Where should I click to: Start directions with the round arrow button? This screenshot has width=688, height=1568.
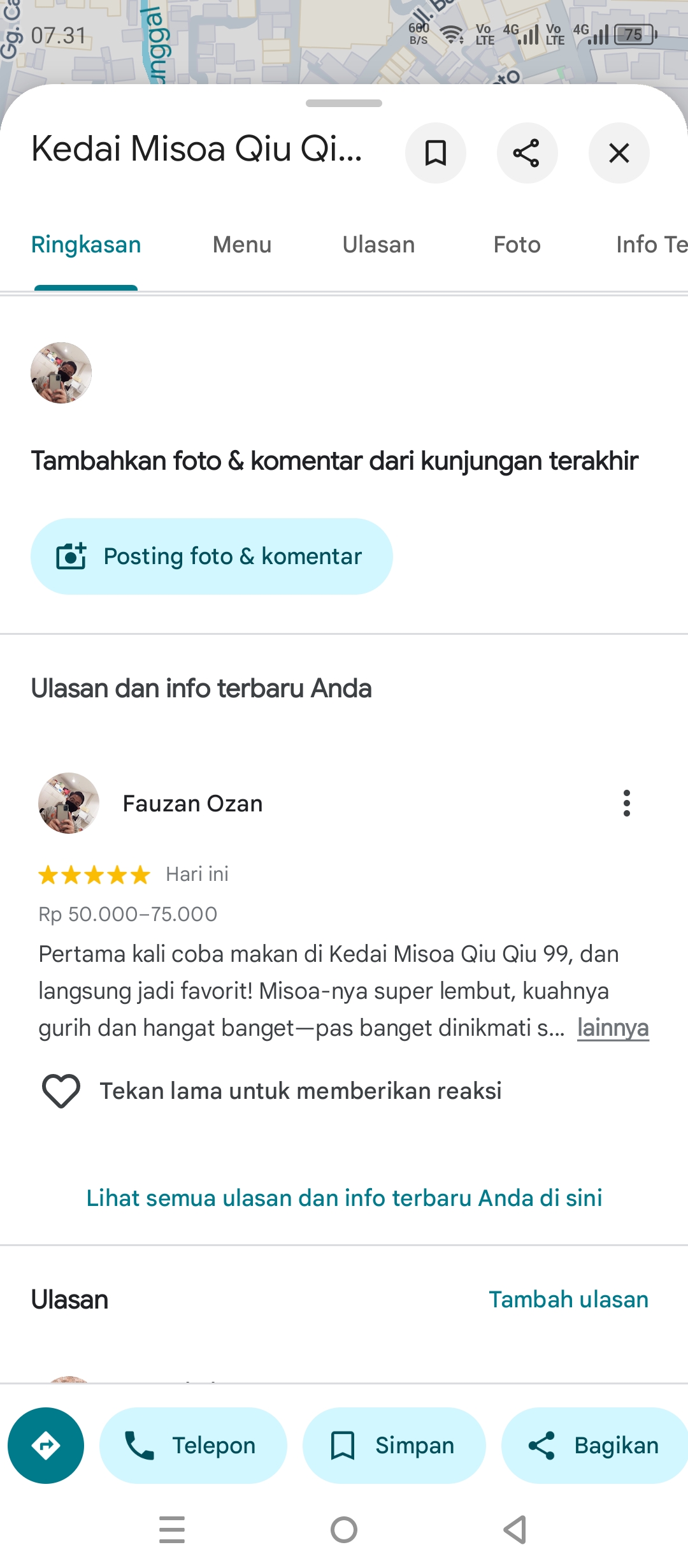click(x=46, y=1446)
